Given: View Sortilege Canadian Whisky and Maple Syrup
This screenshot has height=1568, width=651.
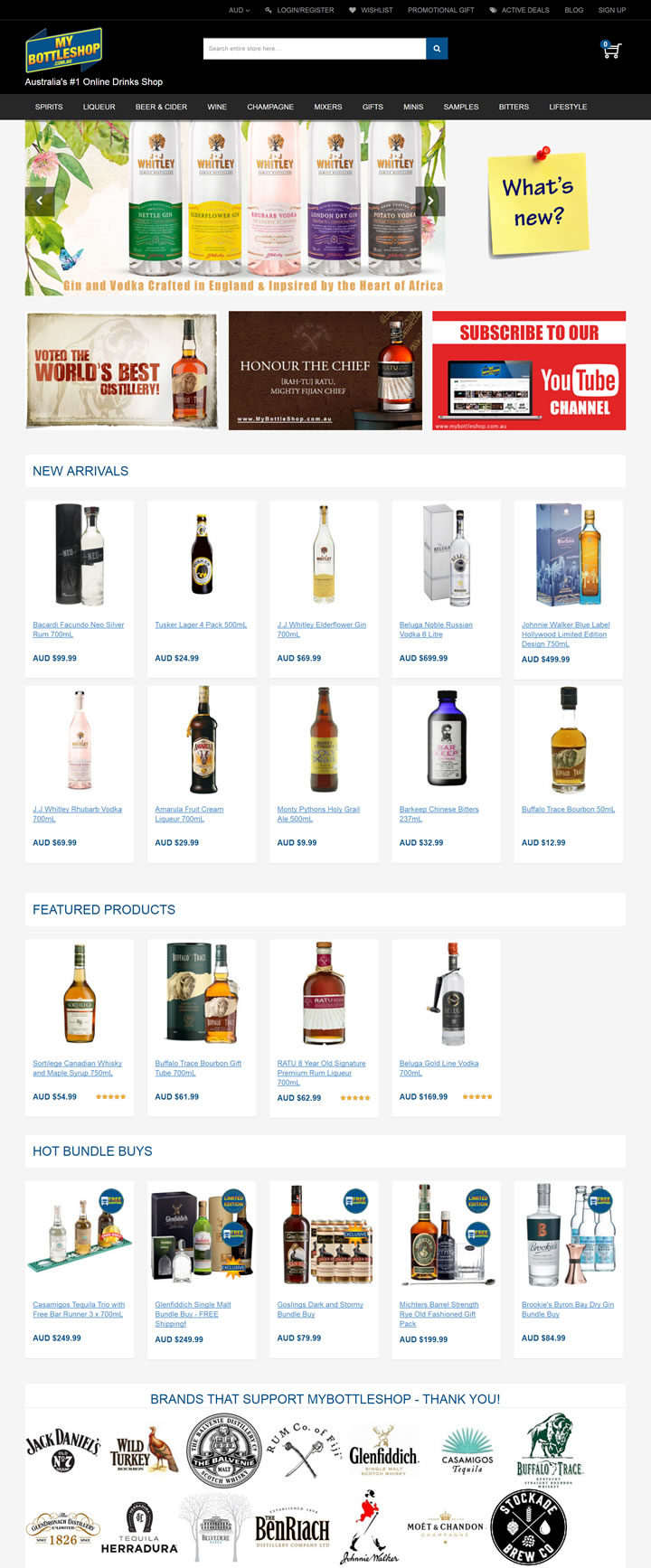Looking at the screenshot, I should pyautogui.click(x=77, y=1067).
